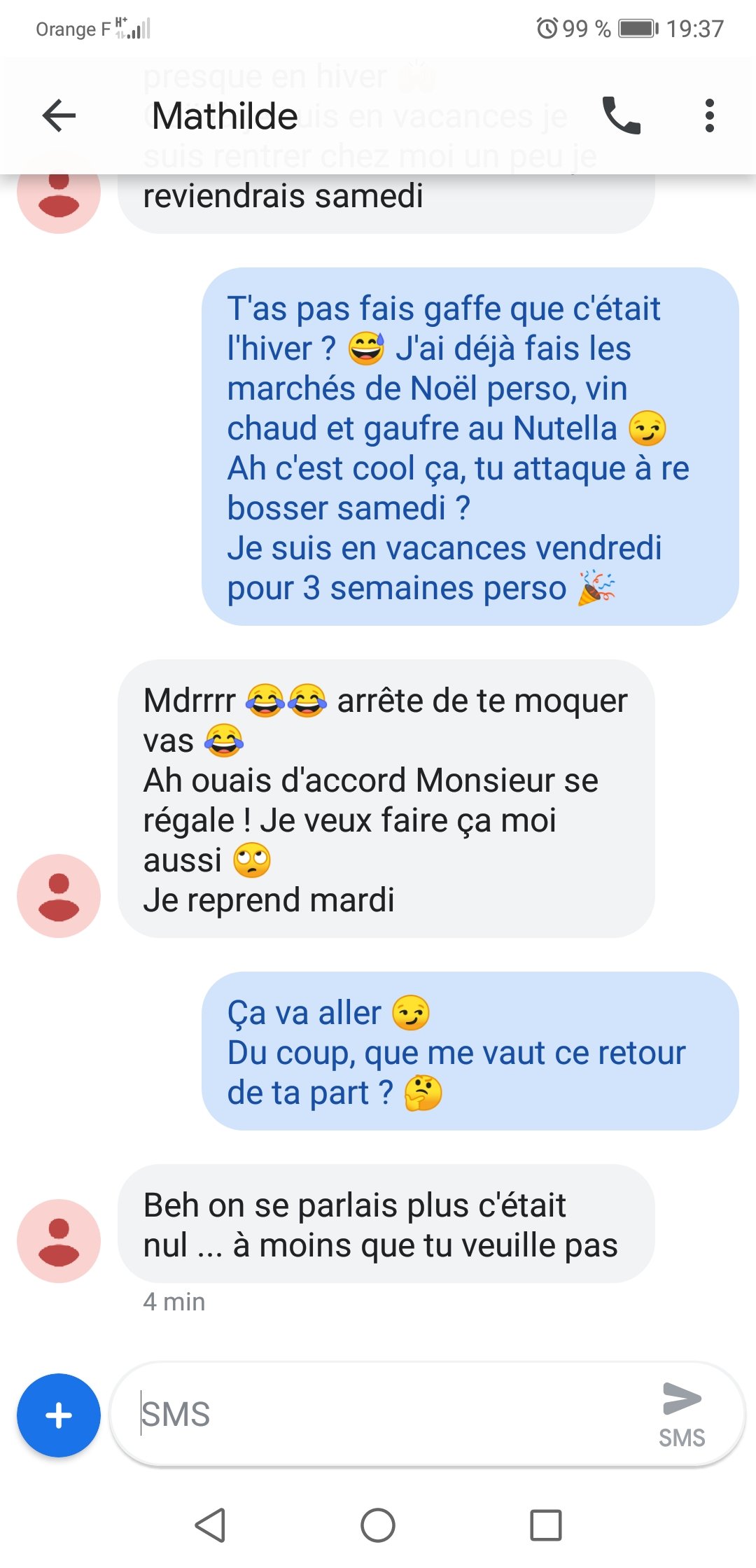Tap the blue plus attachment button
756x1568 pixels.
tap(59, 1415)
